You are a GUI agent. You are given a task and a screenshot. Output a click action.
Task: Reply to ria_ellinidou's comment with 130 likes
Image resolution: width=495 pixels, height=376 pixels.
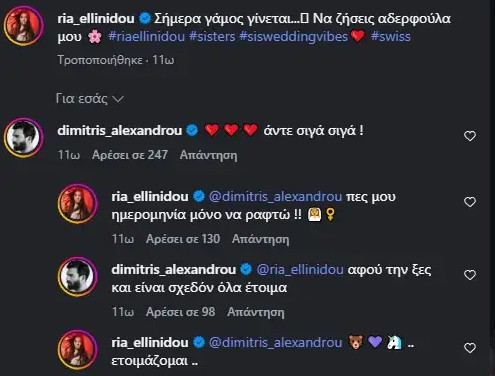point(261,239)
